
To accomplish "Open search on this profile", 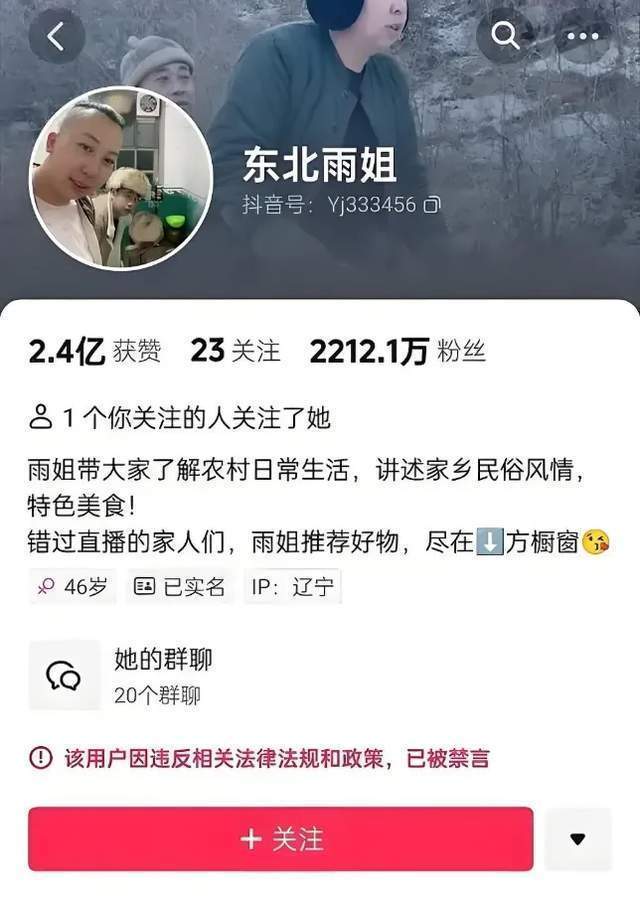I will [x=506, y=37].
